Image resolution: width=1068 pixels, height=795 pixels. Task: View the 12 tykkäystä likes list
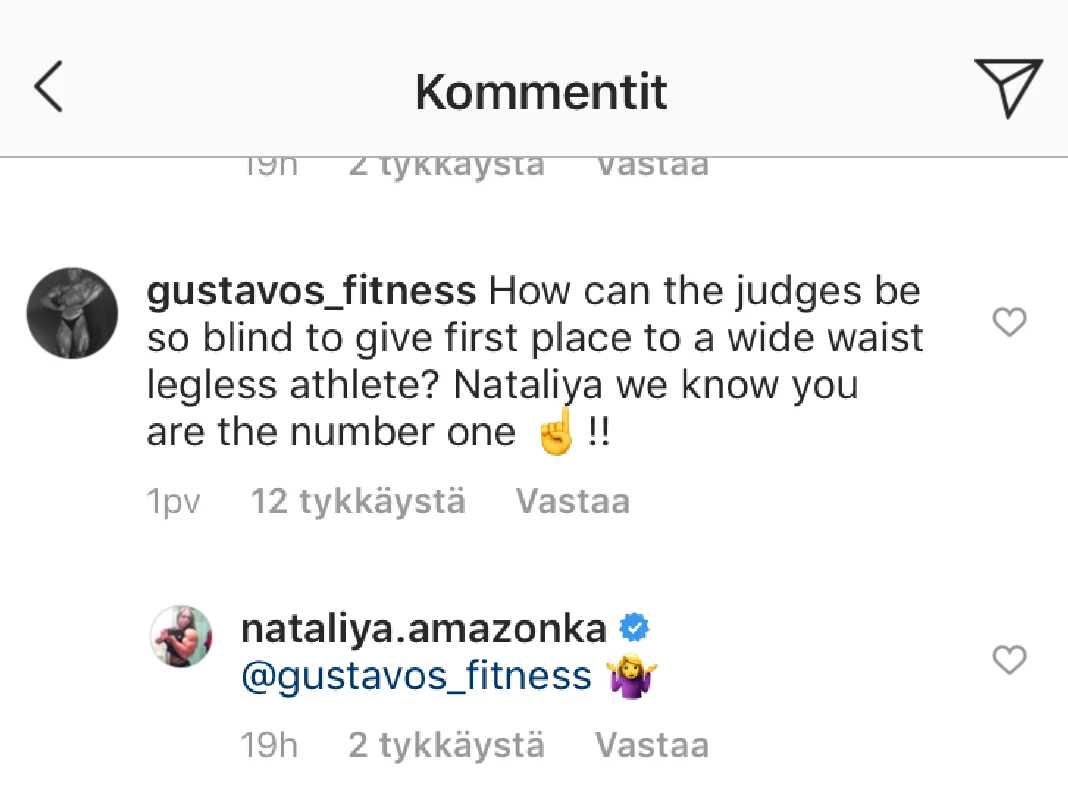(x=357, y=501)
